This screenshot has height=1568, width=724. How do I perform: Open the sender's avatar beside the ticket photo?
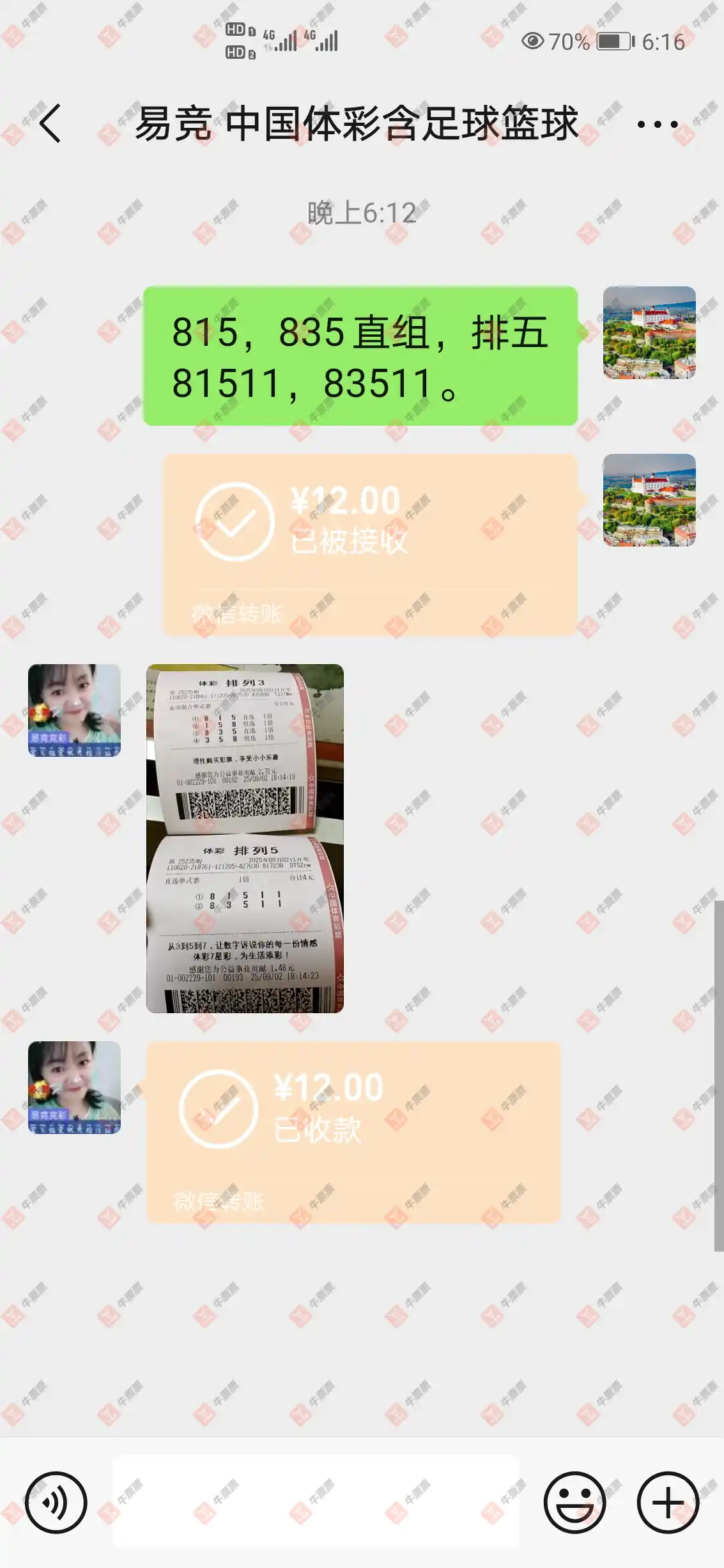click(x=74, y=710)
